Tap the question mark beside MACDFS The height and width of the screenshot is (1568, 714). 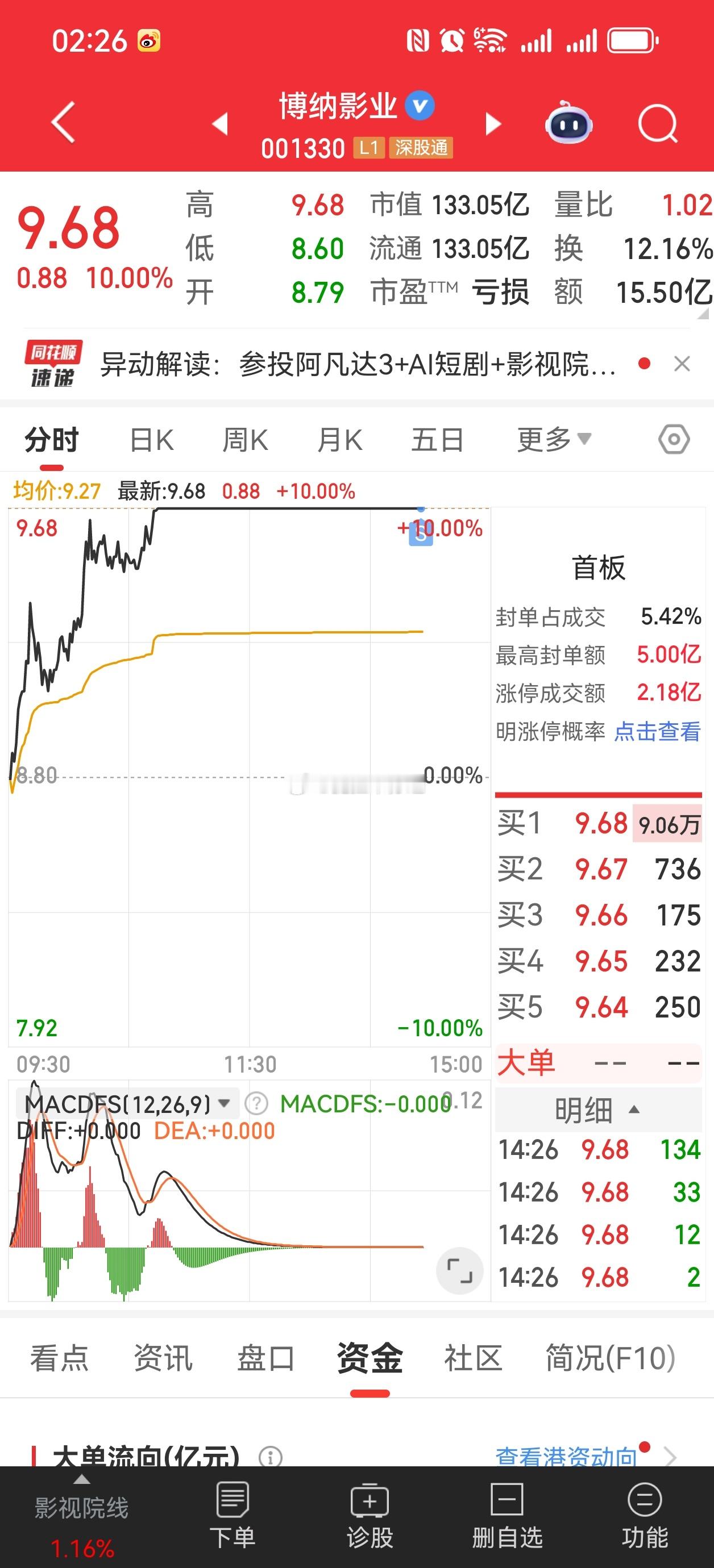click(255, 1103)
